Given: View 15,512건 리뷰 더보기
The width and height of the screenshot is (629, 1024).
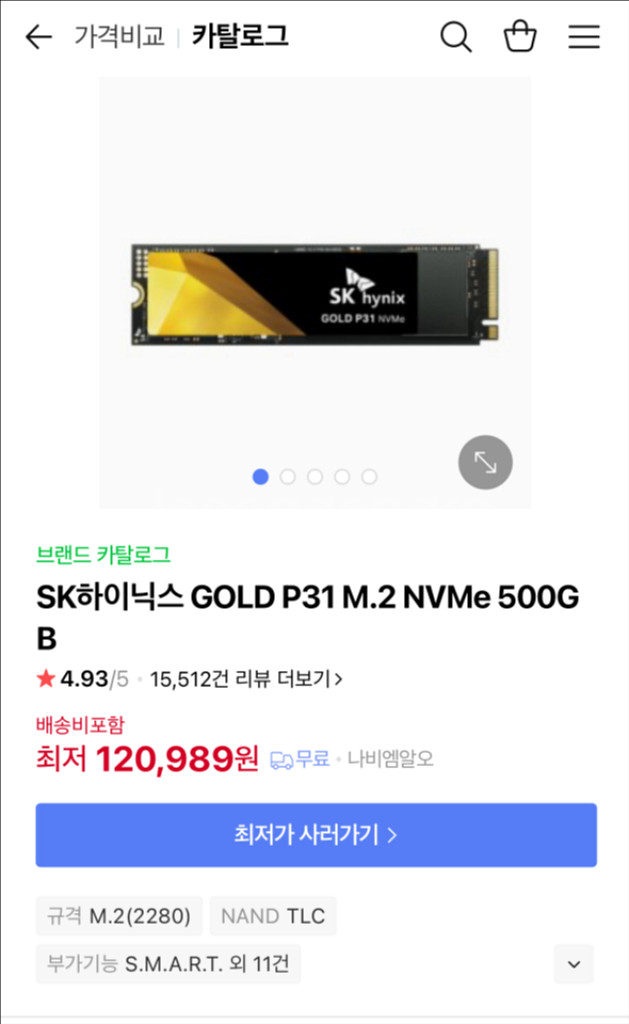Looking at the screenshot, I should (246, 679).
